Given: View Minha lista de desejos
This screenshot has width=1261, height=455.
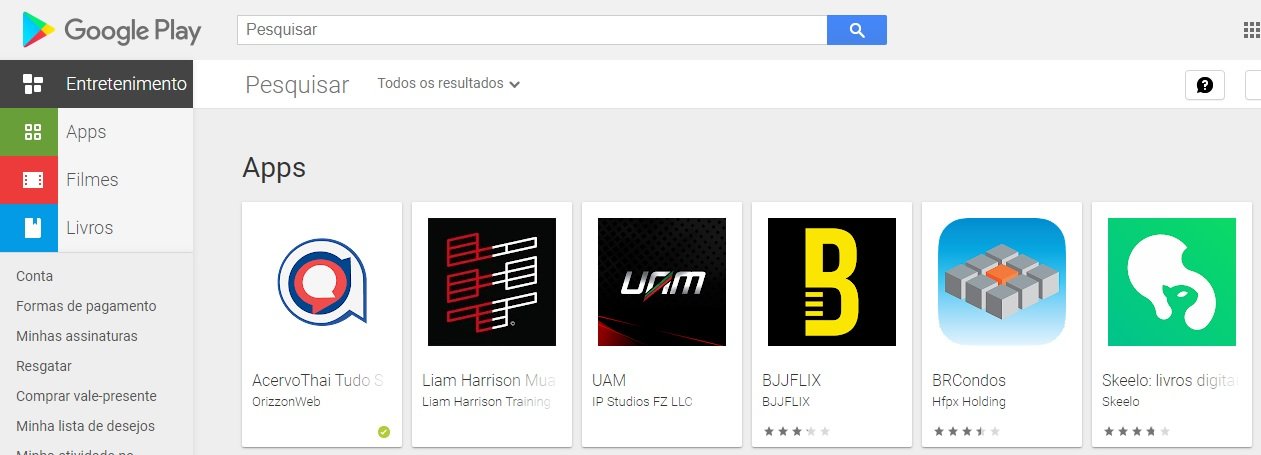Looking at the screenshot, I should pyautogui.click(x=85, y=426).
